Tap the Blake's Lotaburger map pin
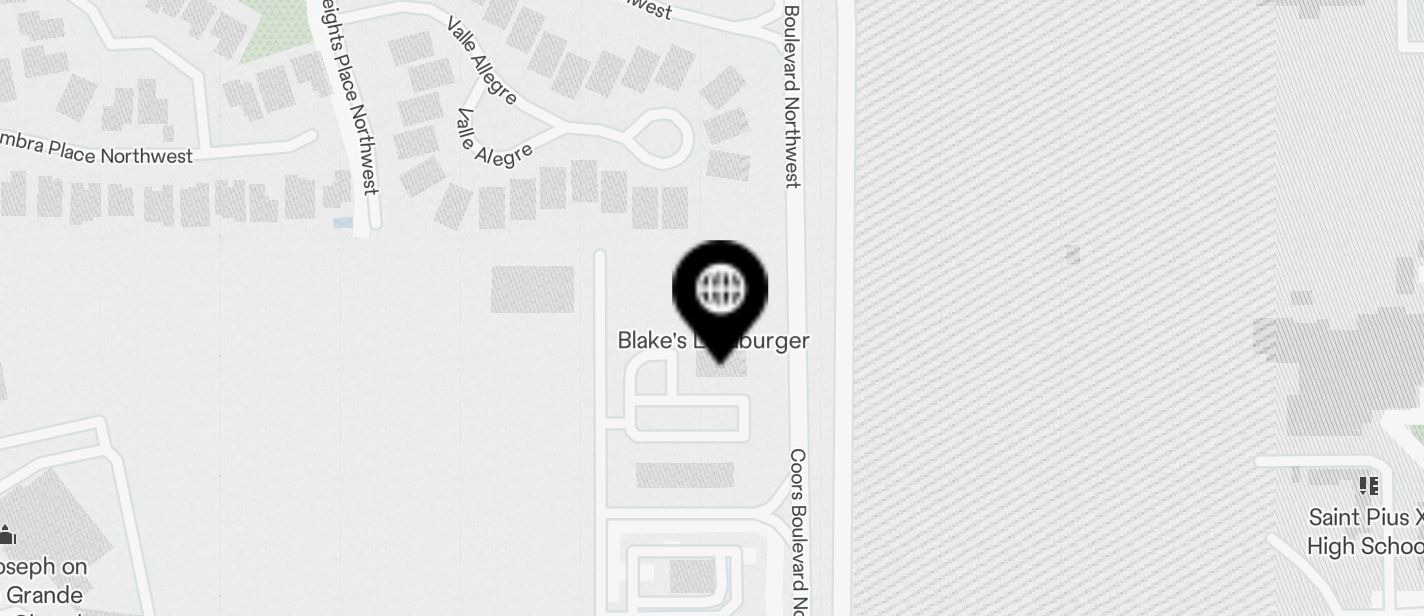 [x=720, y=290]
